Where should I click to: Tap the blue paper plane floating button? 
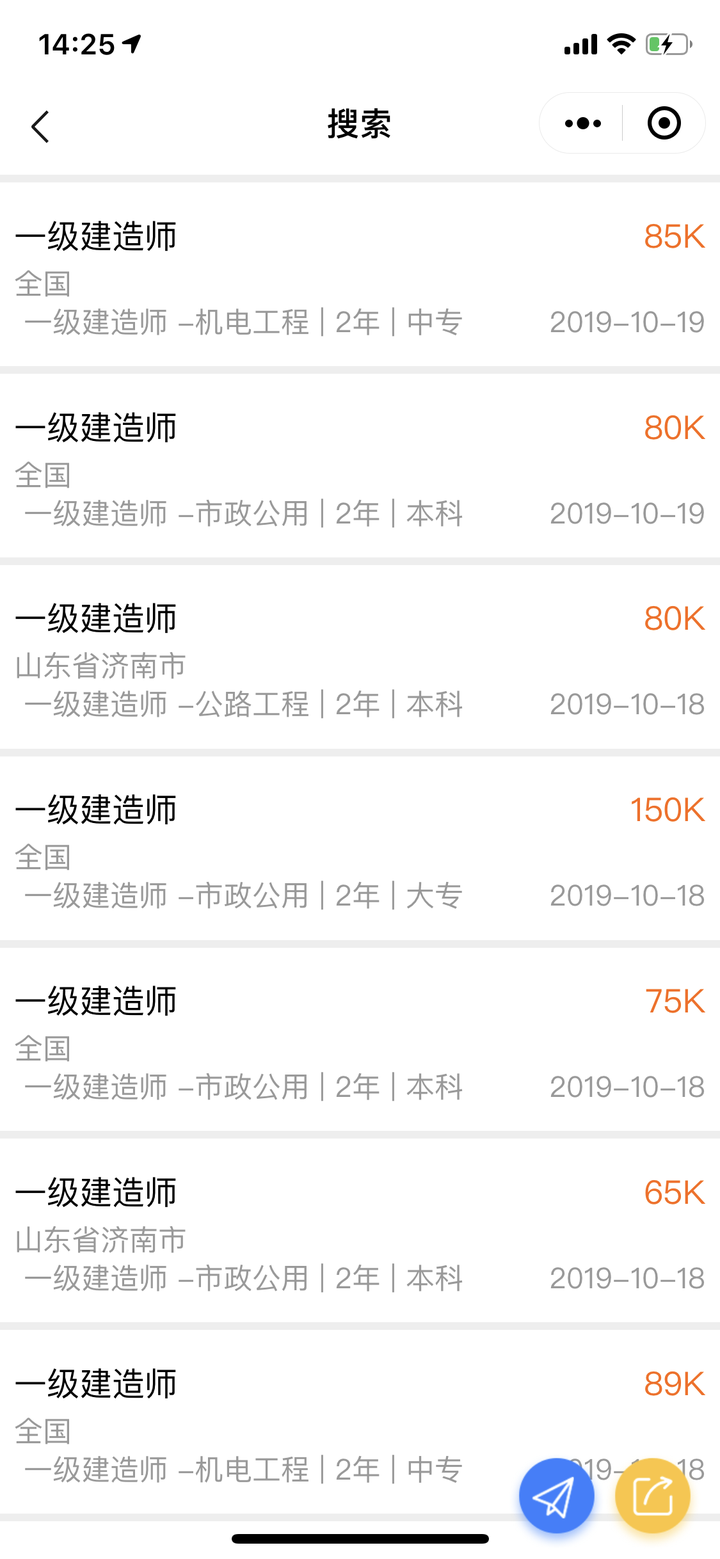pos(556,1495)
